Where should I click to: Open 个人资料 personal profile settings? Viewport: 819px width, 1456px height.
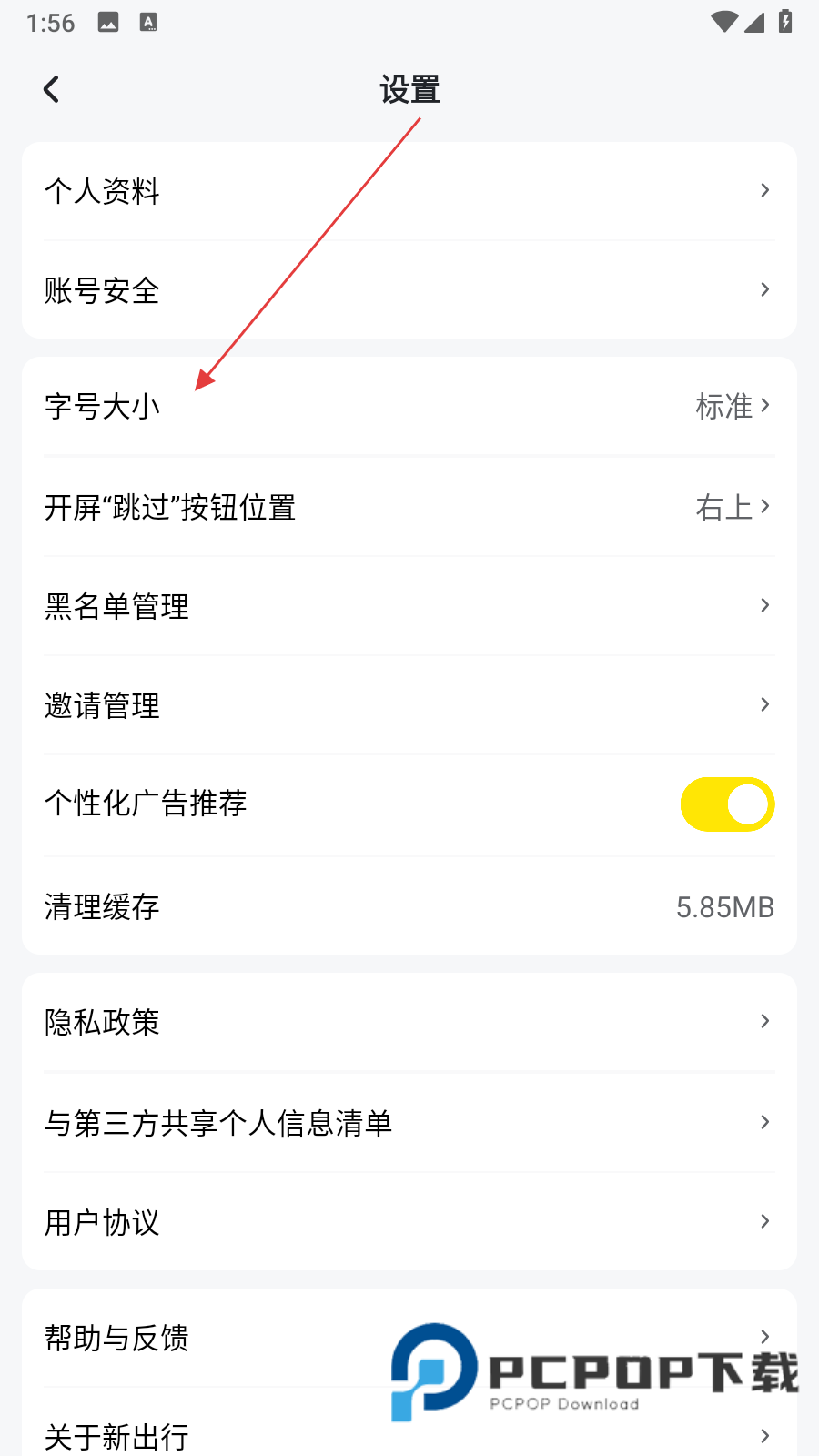(409, 191)
